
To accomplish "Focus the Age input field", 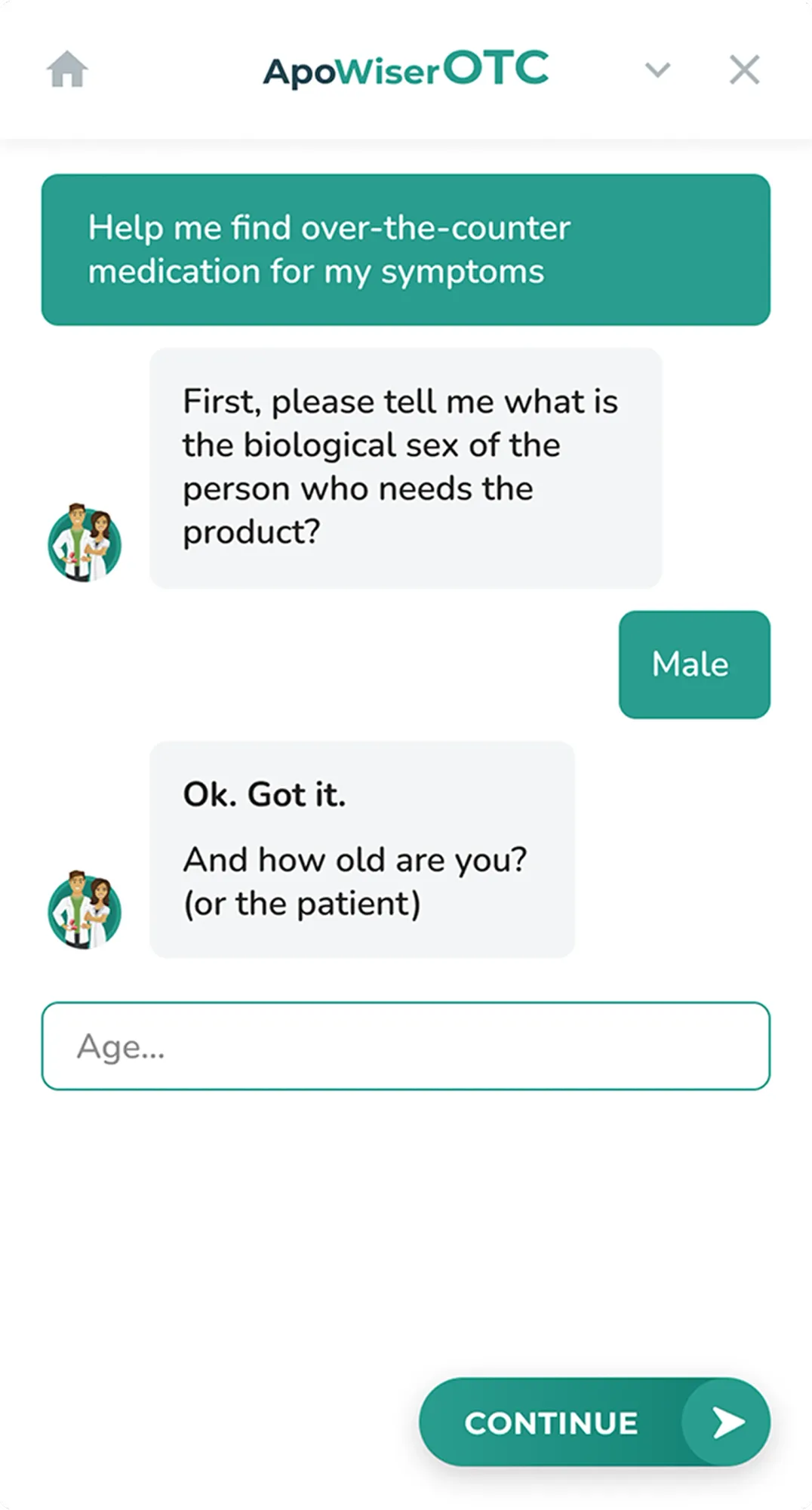I will [x=406, y=1046].
